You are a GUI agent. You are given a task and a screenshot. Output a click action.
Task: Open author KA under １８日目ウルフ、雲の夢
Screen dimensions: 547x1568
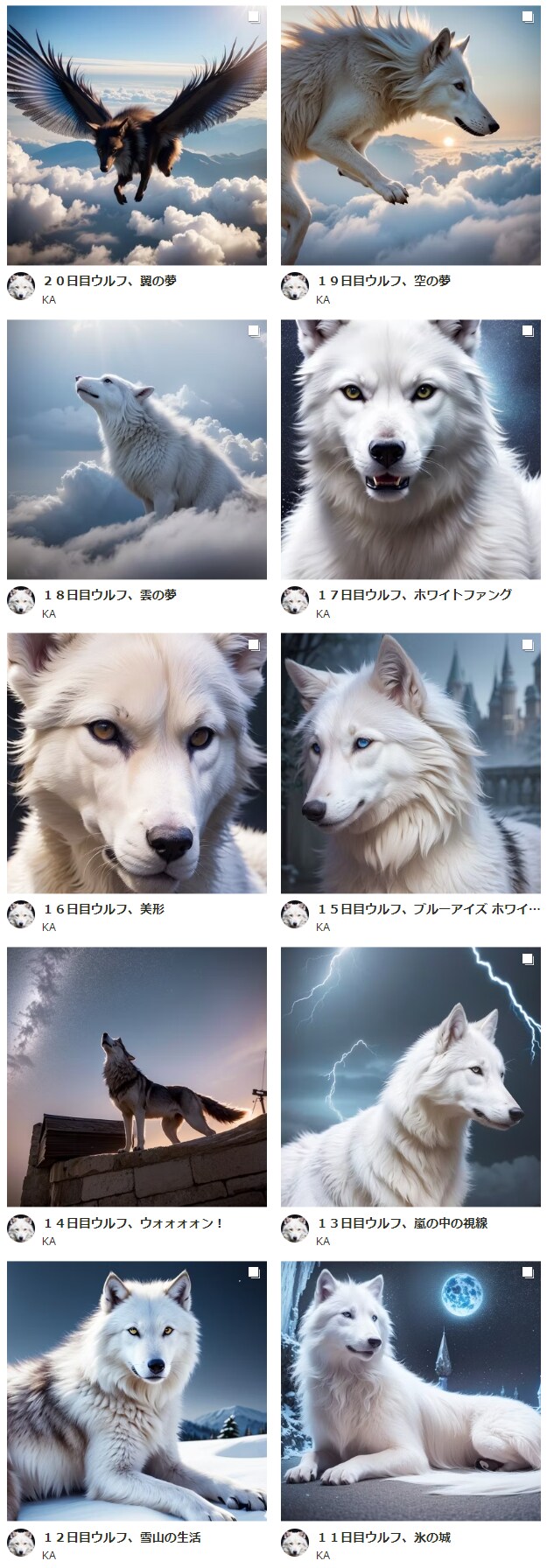(x=49, y=613)
